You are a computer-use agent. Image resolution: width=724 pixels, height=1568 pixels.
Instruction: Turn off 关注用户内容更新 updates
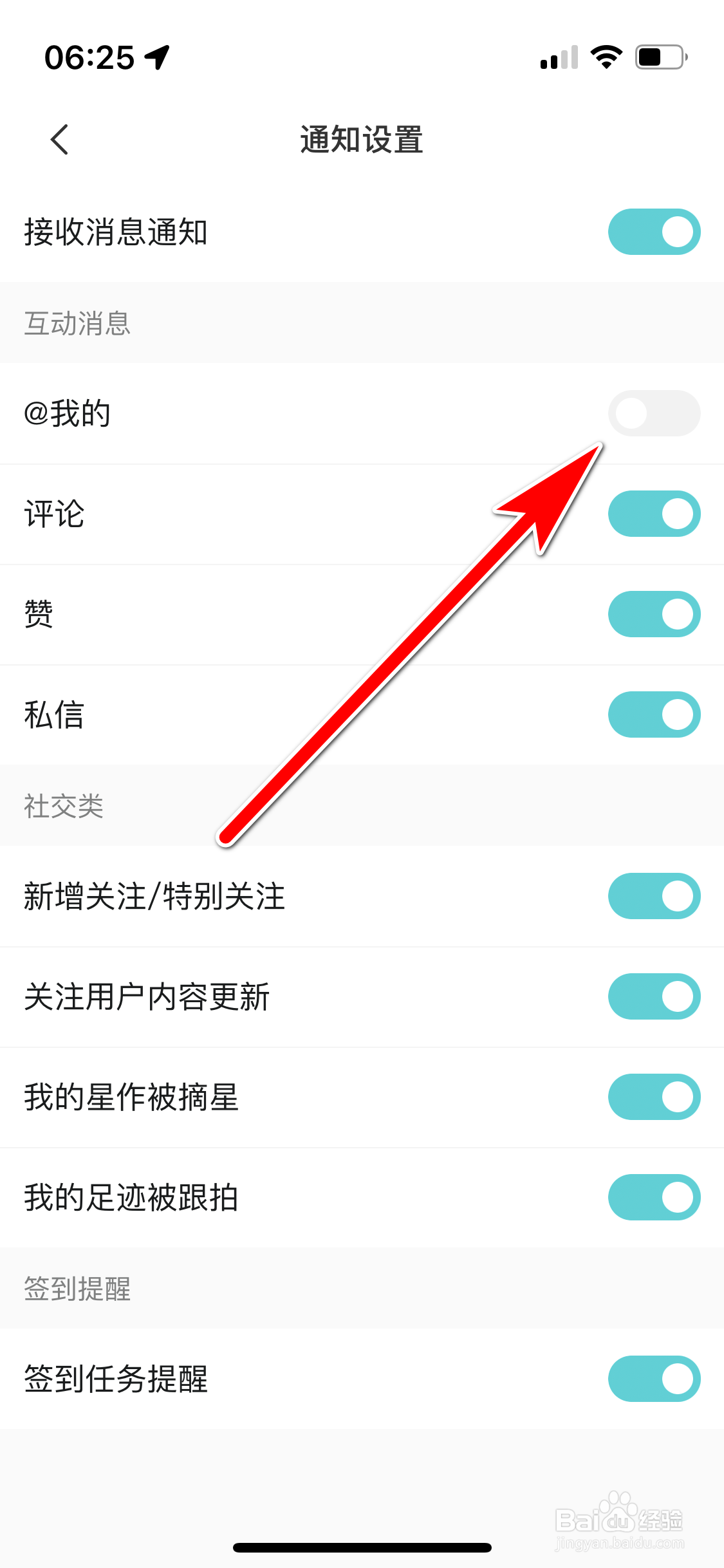654,996
